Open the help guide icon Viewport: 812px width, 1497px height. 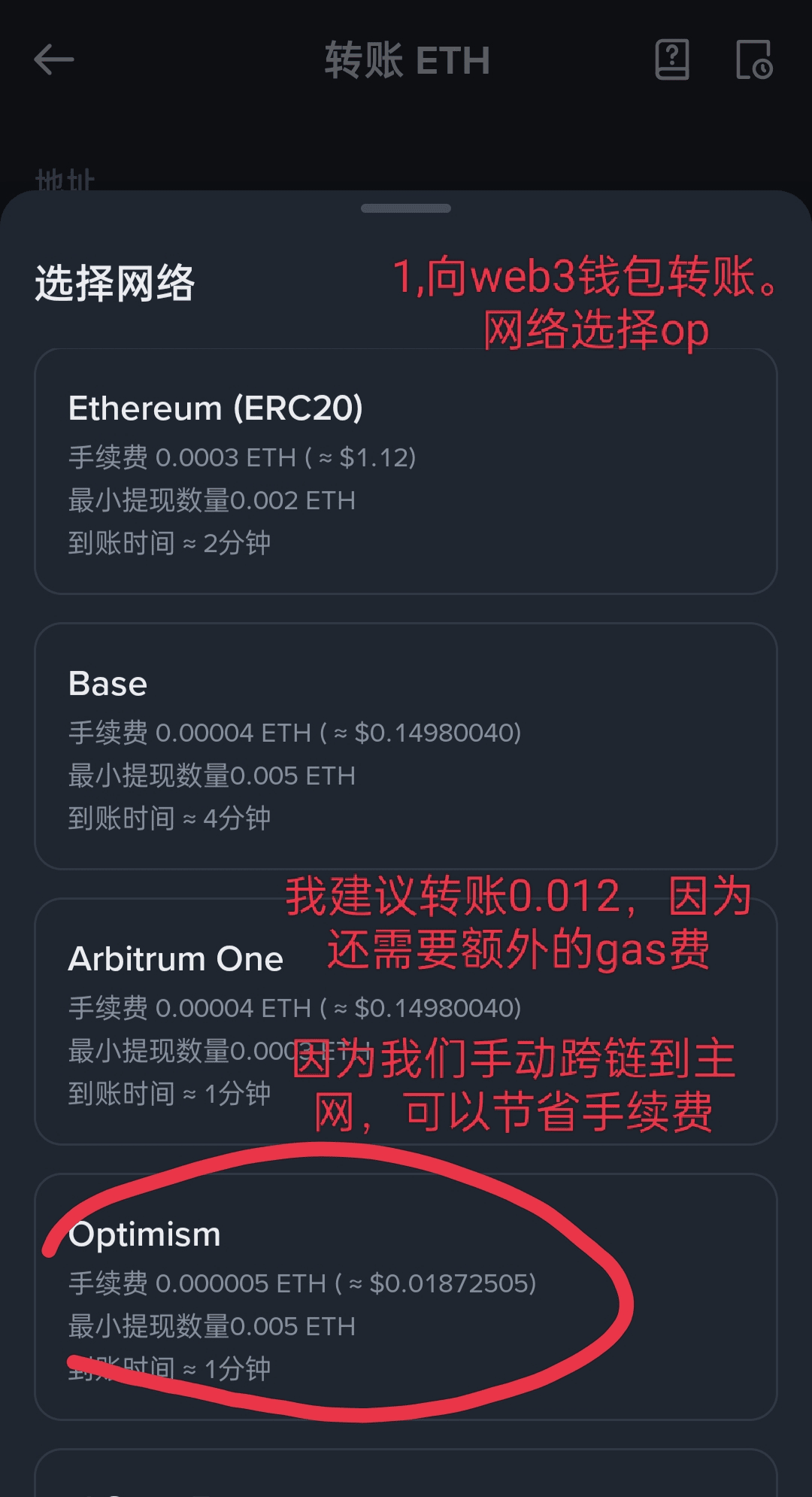[x=672, y=59]
